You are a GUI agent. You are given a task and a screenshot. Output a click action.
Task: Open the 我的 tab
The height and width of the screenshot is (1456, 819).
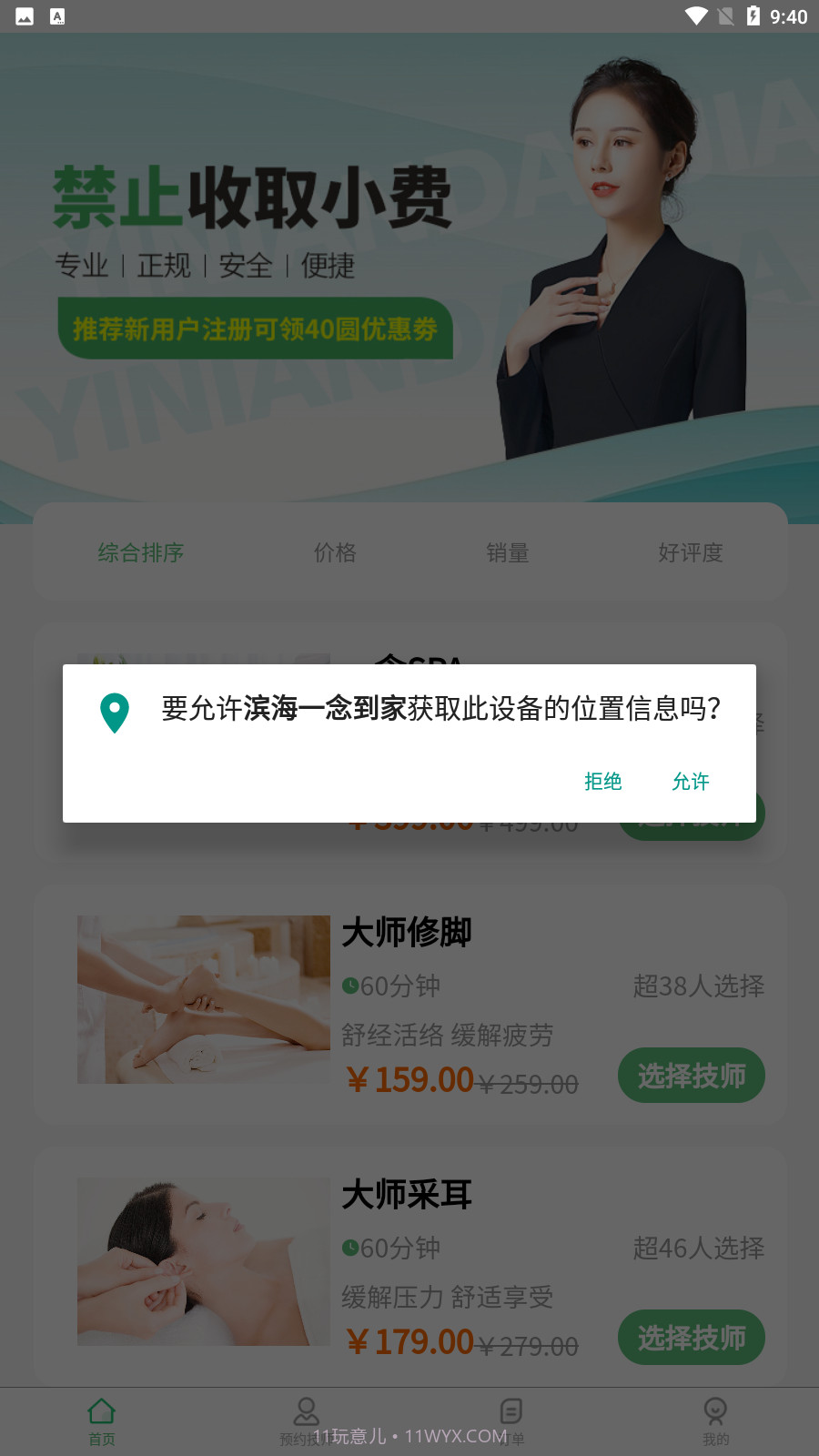[x=715, y=1420]
